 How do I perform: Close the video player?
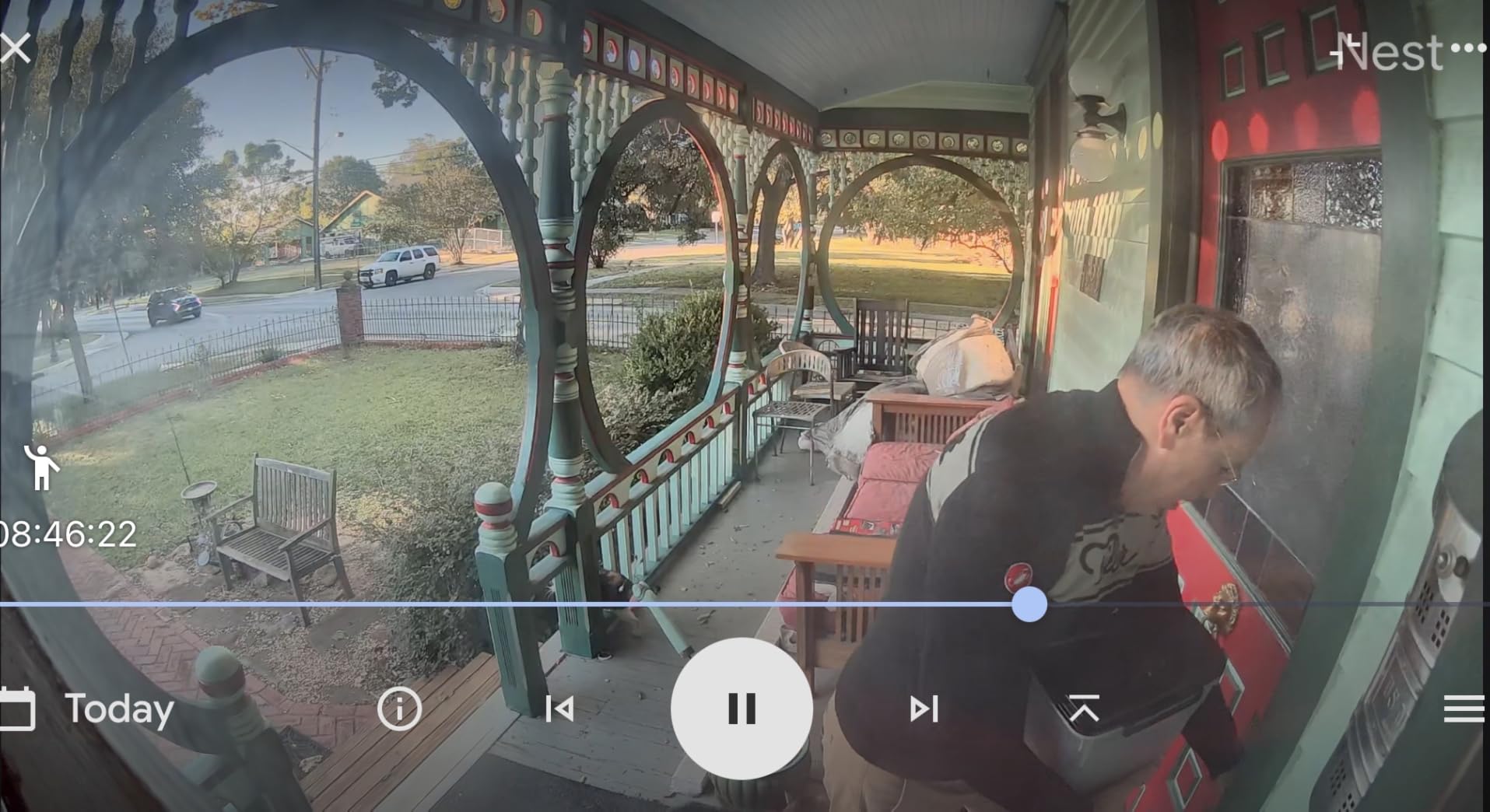[x=14, y=48]
